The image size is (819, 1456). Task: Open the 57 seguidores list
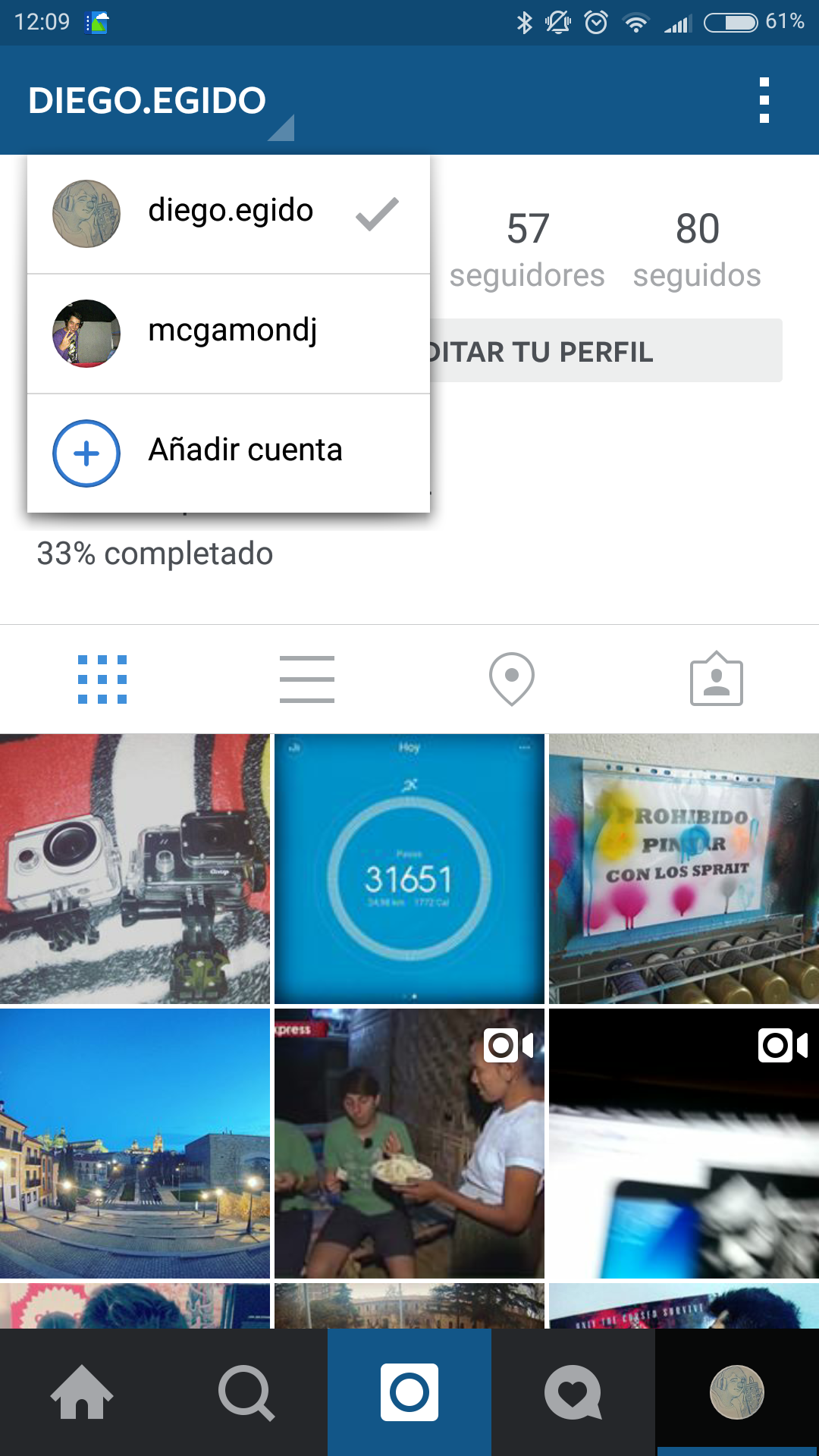tap(527, 250)
